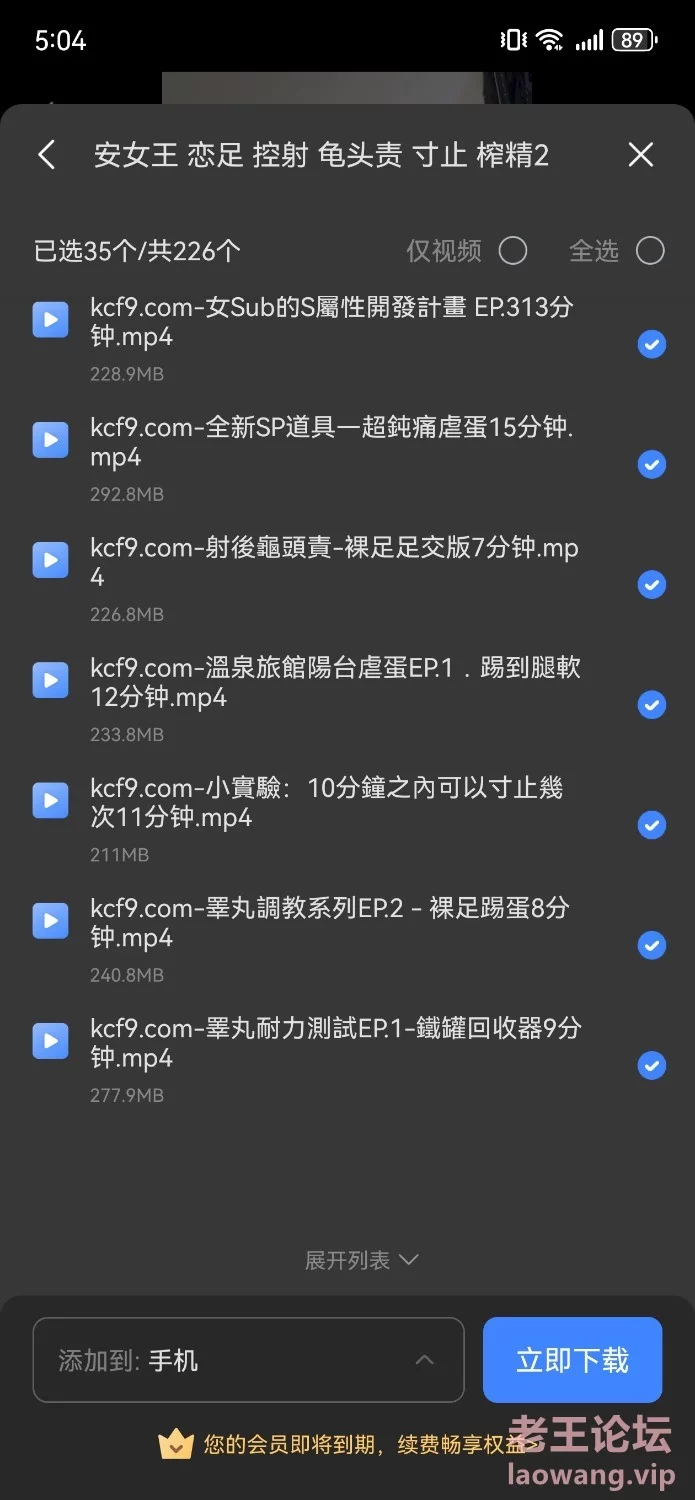Enable the 仅视频 filter option

(x=513, y=250)
